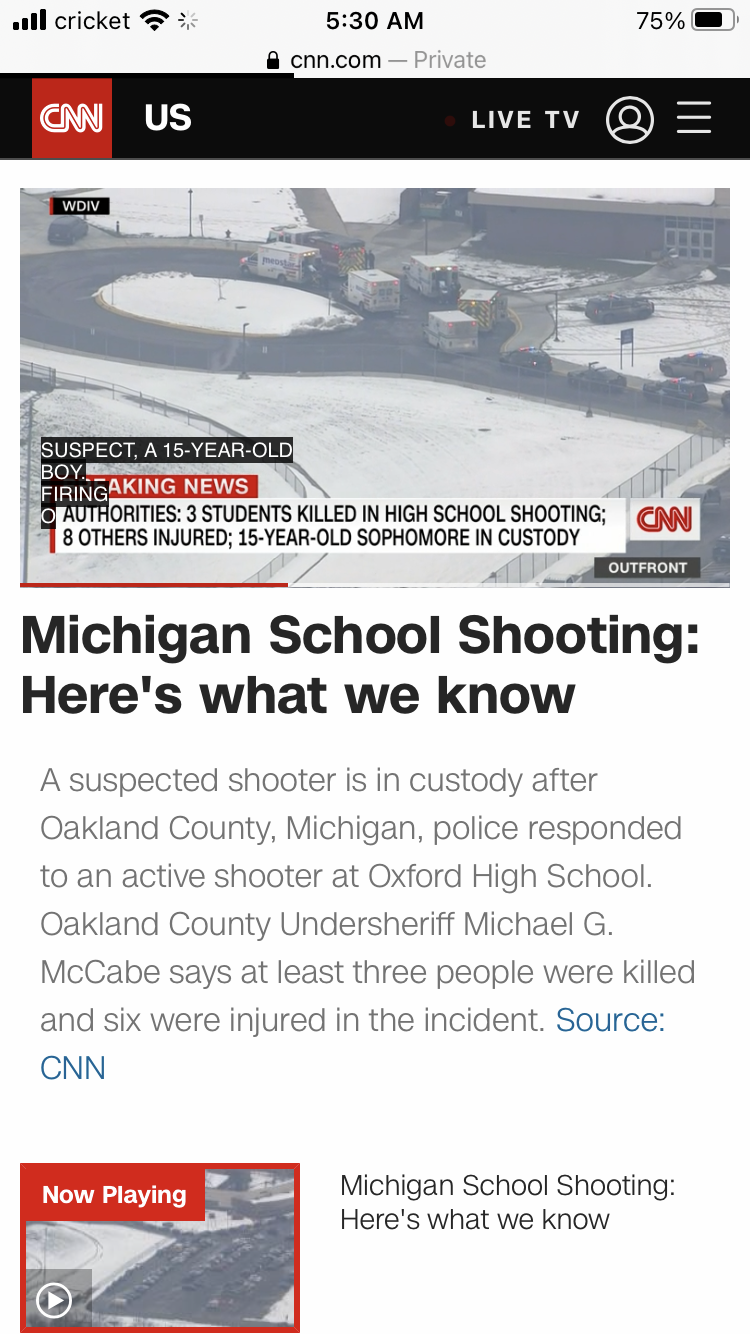Image resolution: width=750 pixels, height=1334 pixels.
Task: Open the US section link
Action: [x=167, y=118]
